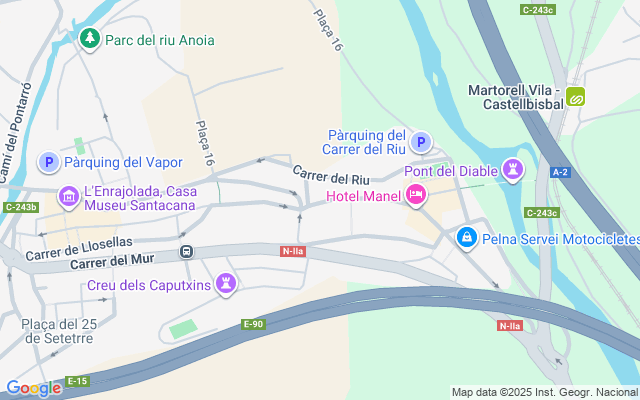
Task: Select Martorell Vila - Castellbisbal station icon
Action: 576,97
